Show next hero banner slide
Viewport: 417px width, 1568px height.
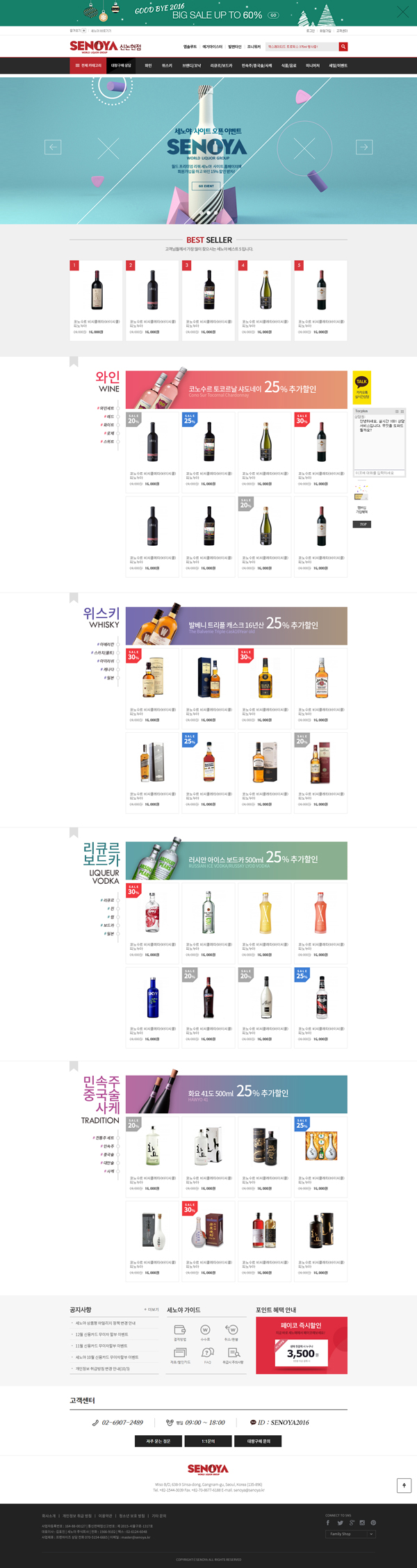click(x=364, y=147)
